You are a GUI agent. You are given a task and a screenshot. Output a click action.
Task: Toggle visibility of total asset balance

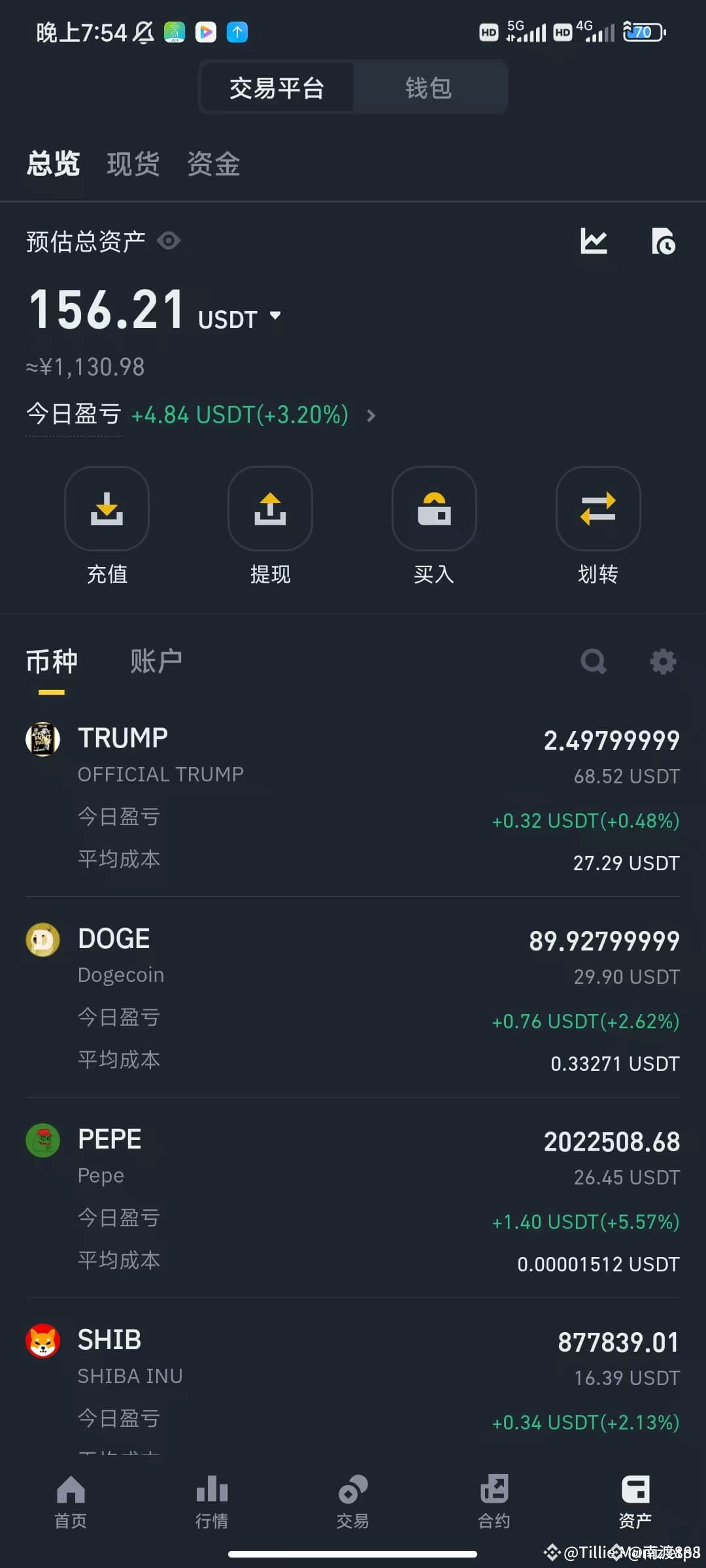point(169,240)
